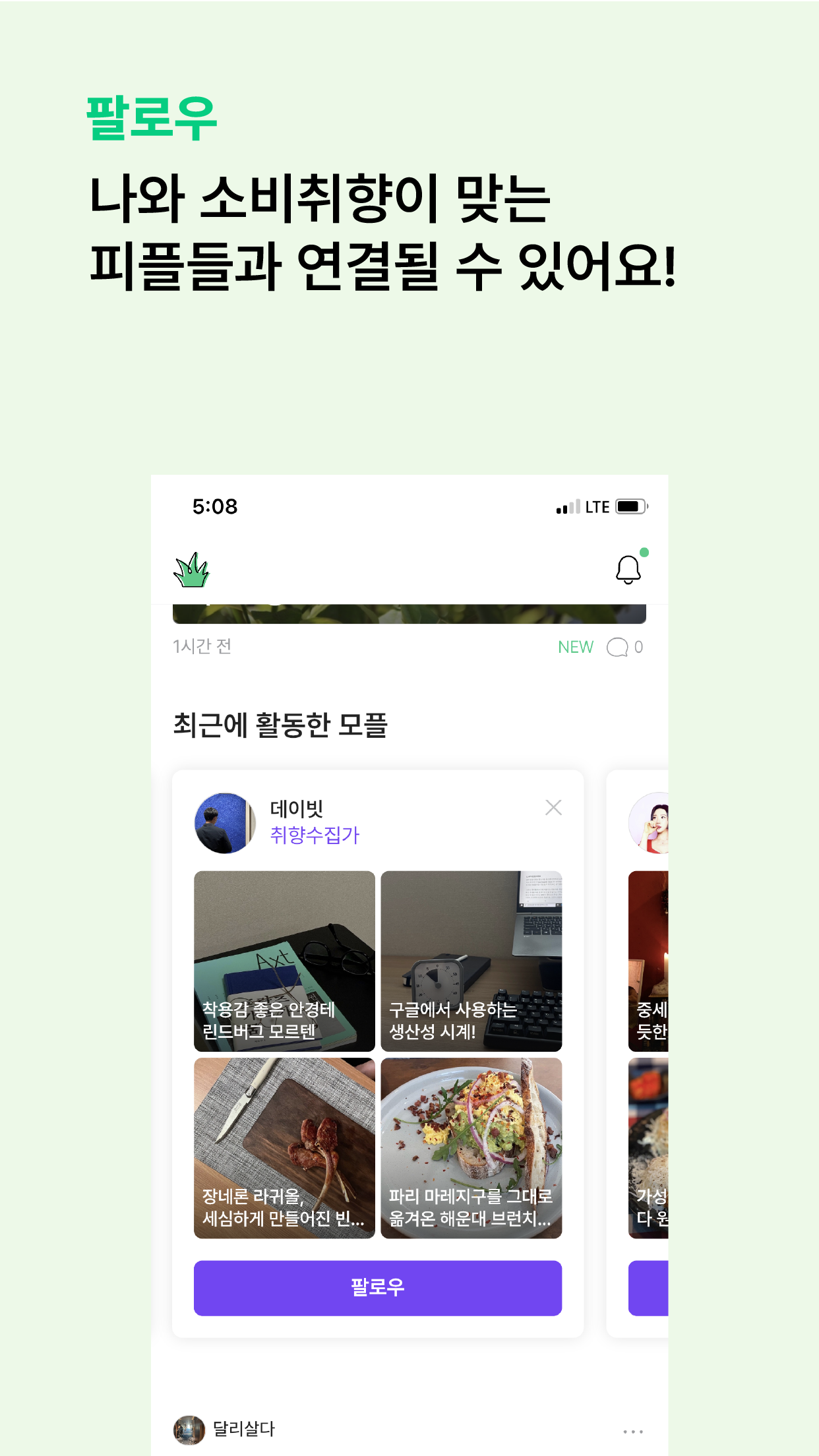Image resolution: width=819 pixels, height=1456 pixels.
Task: Open the 취향수집가 label under 데이빗
Action: 315,834
